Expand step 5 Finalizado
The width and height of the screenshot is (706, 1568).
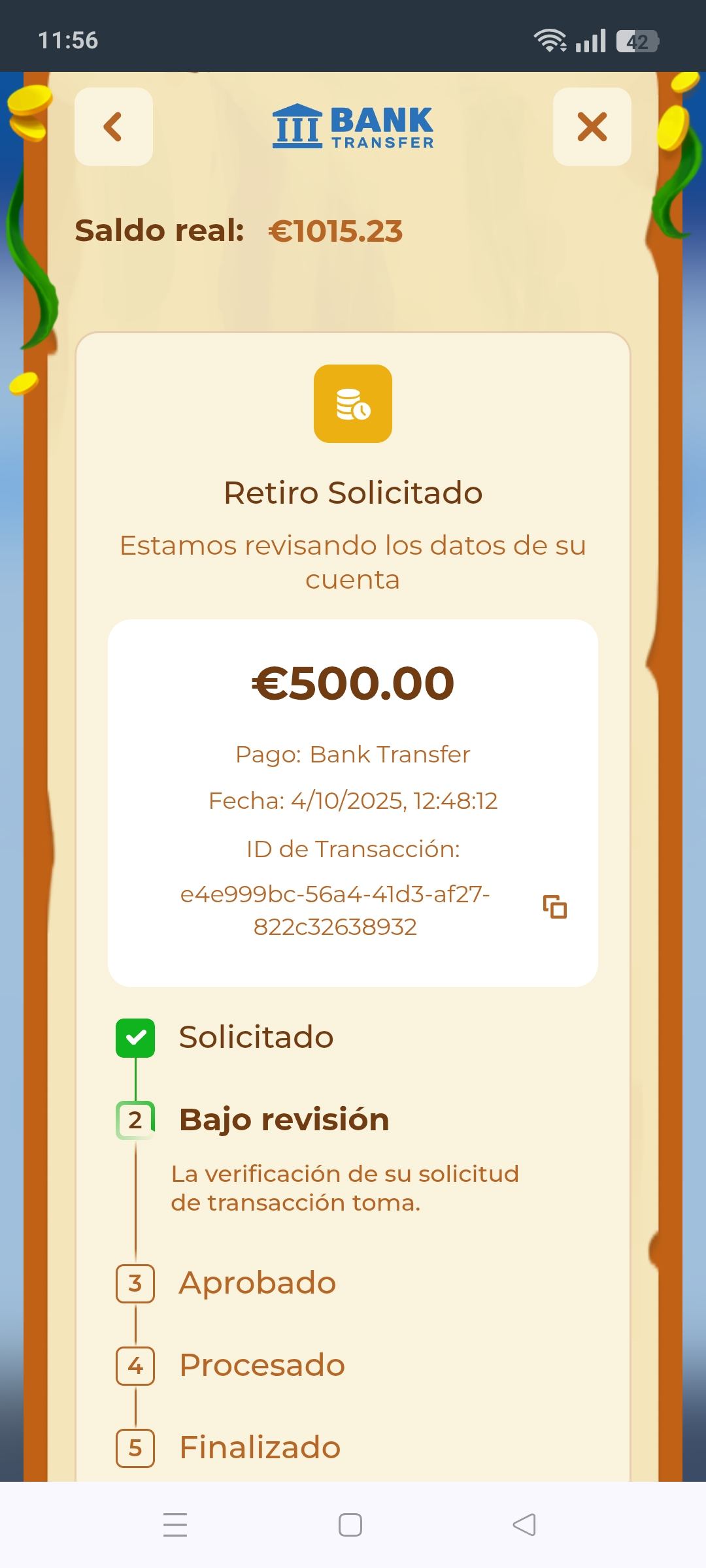pos(135,1447)
